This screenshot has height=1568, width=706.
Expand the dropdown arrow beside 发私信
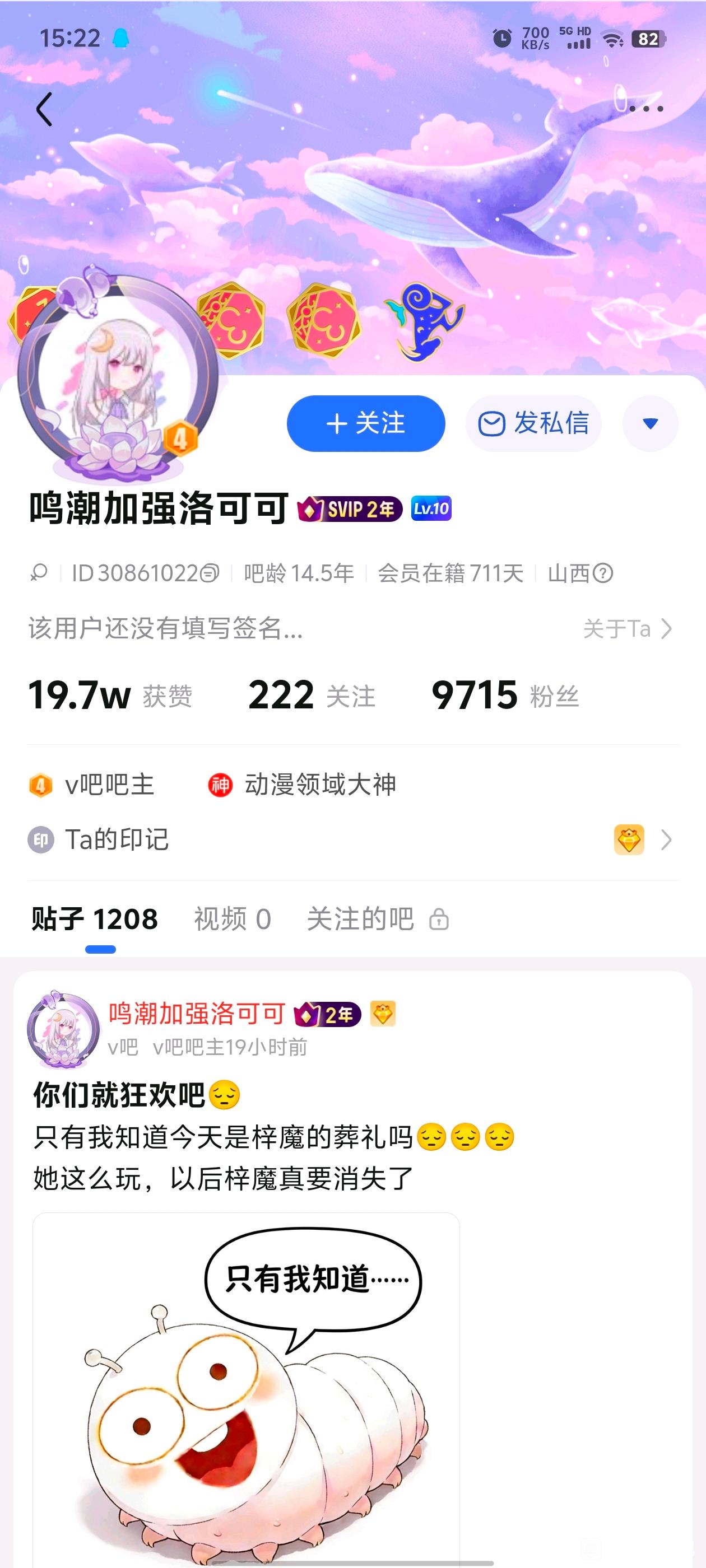pos(650,424)
